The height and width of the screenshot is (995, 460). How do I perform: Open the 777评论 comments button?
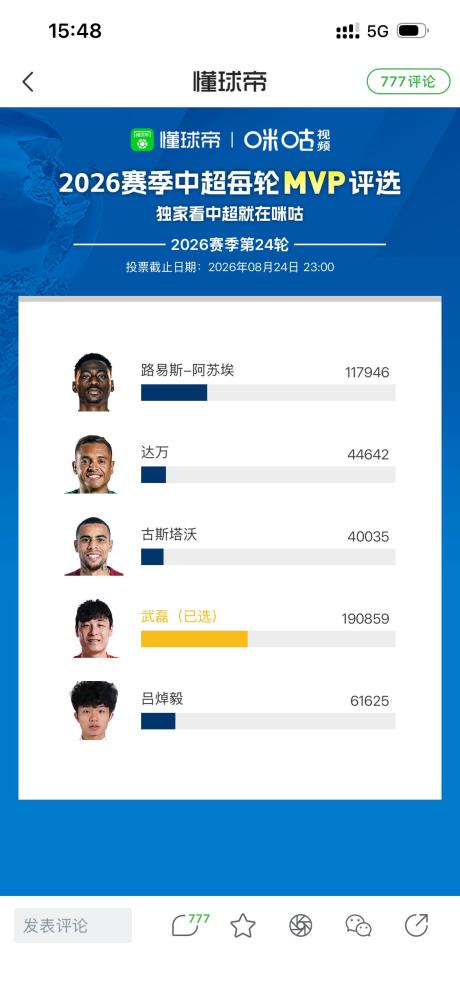tap(408, 82)
